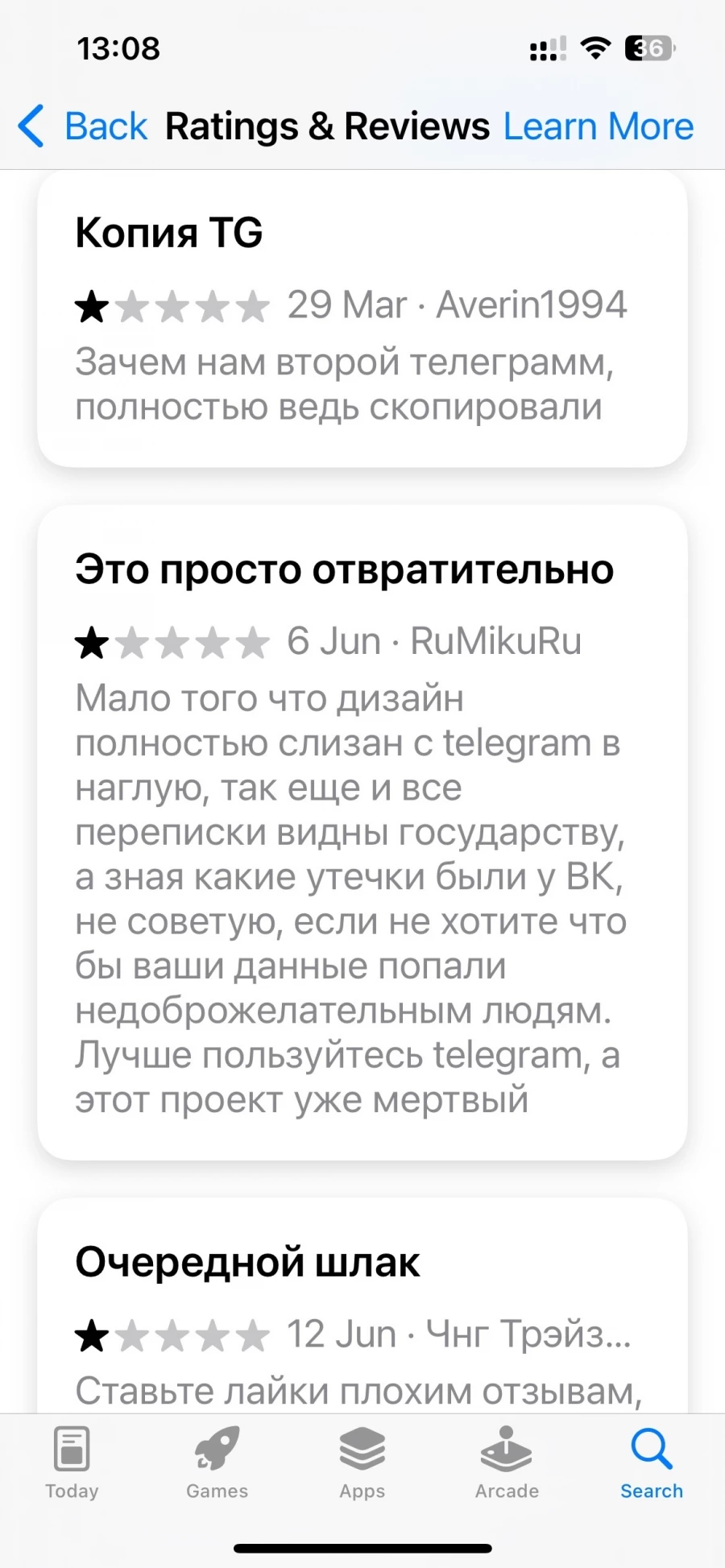The image size is (725, 1568).
Task: Open the review titled Копия TG
Action: pos(168,233)
